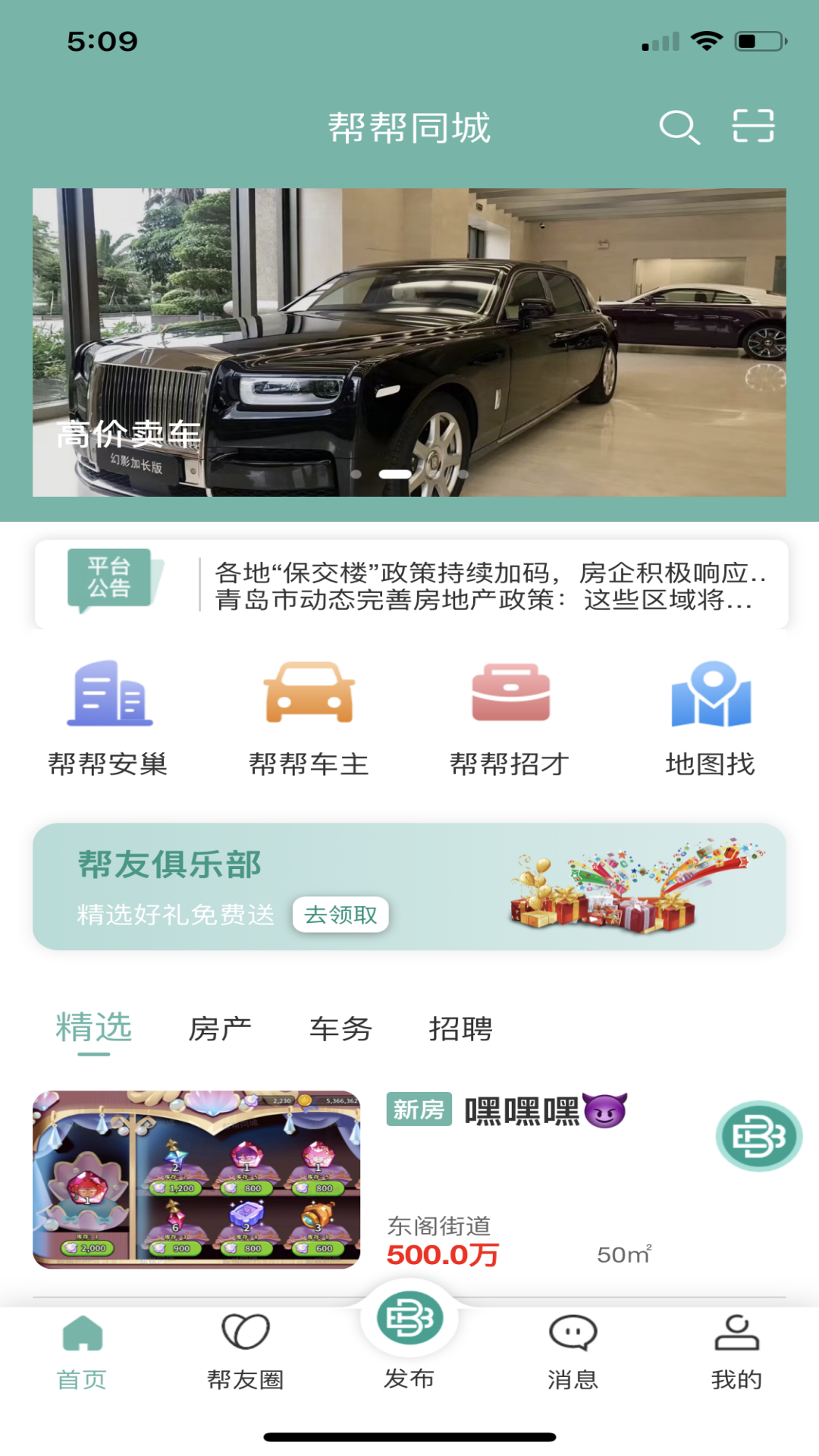
Task: Open the search icon in header
Action: point(679,127)
